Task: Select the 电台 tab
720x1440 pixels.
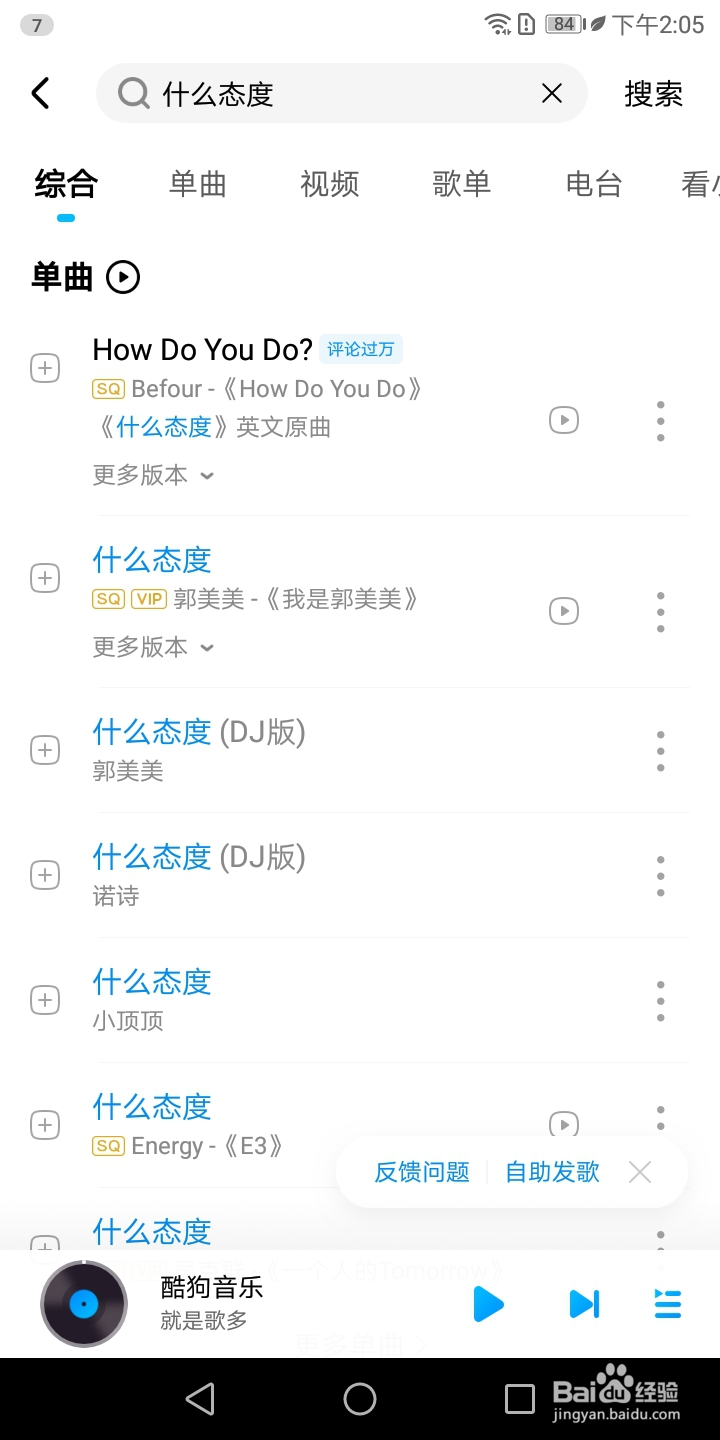Action: [594, 184]
